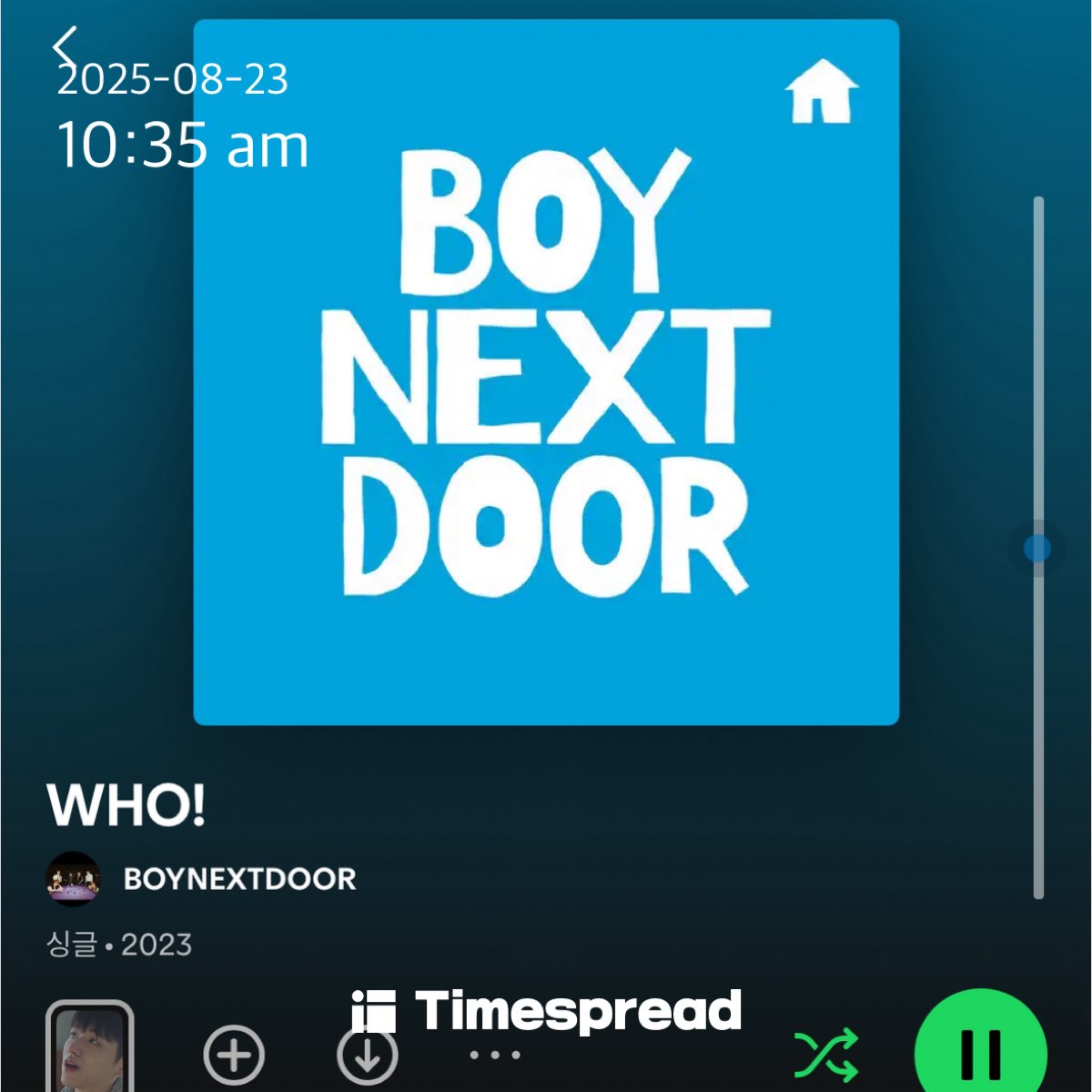This screenshot has height=1092, width=1092.
Task: Open the video preview thumbnail
Action: point(89,1046)
